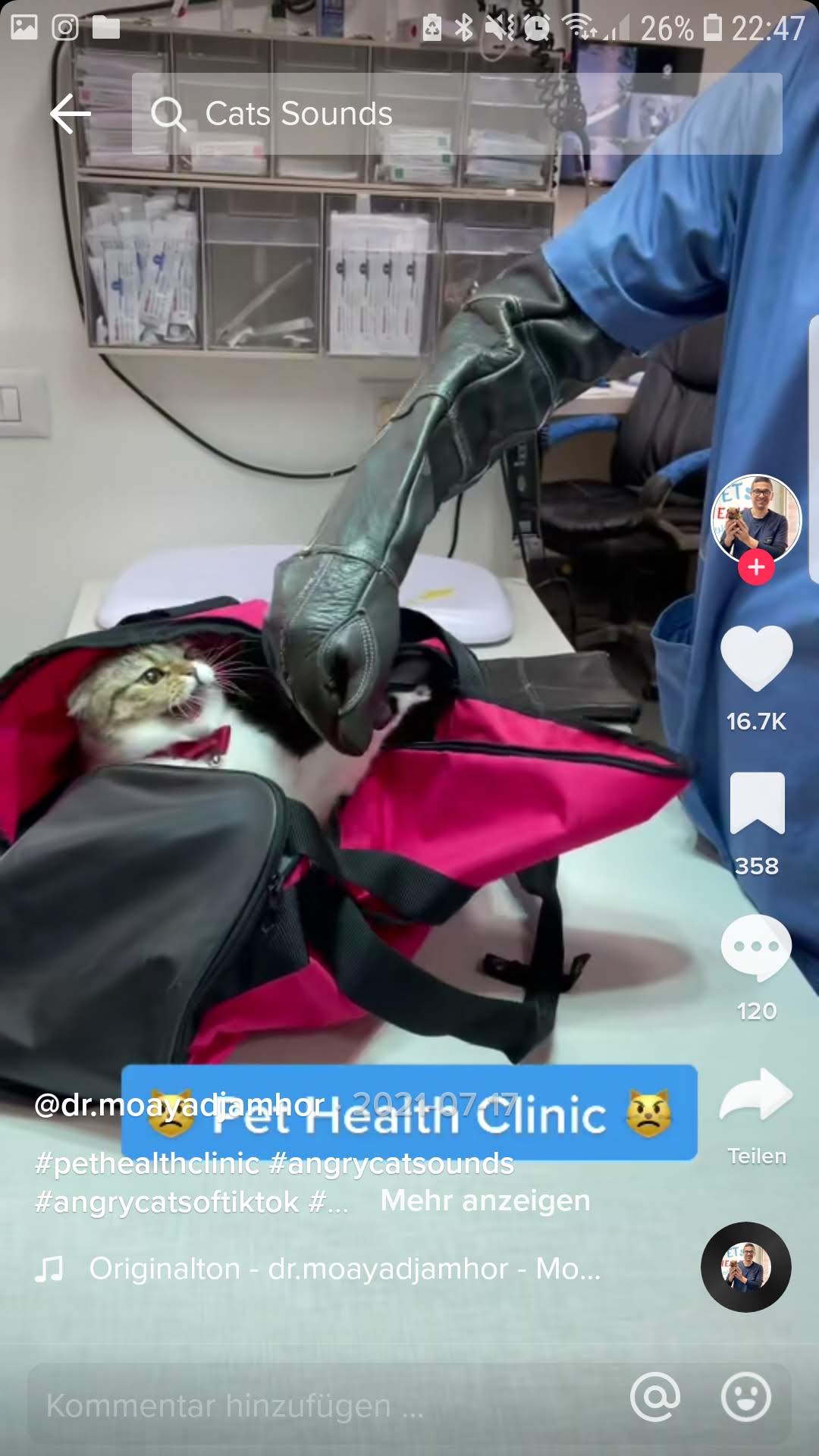This screenshot has height=1456, width=819.
Task: Open @dr.moayadjamhor username link
Action: click(180, 1105)
